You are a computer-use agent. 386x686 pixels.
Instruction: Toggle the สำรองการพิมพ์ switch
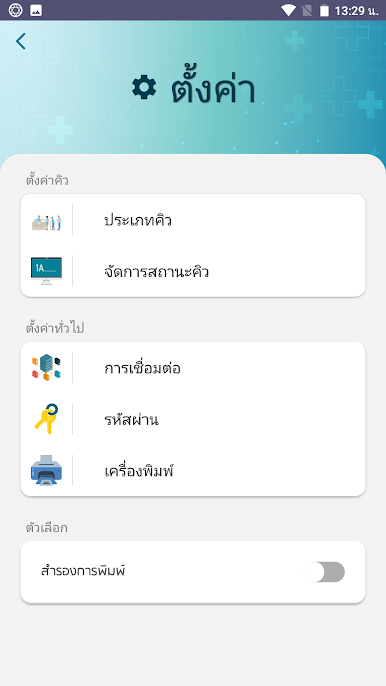(324, 572)
